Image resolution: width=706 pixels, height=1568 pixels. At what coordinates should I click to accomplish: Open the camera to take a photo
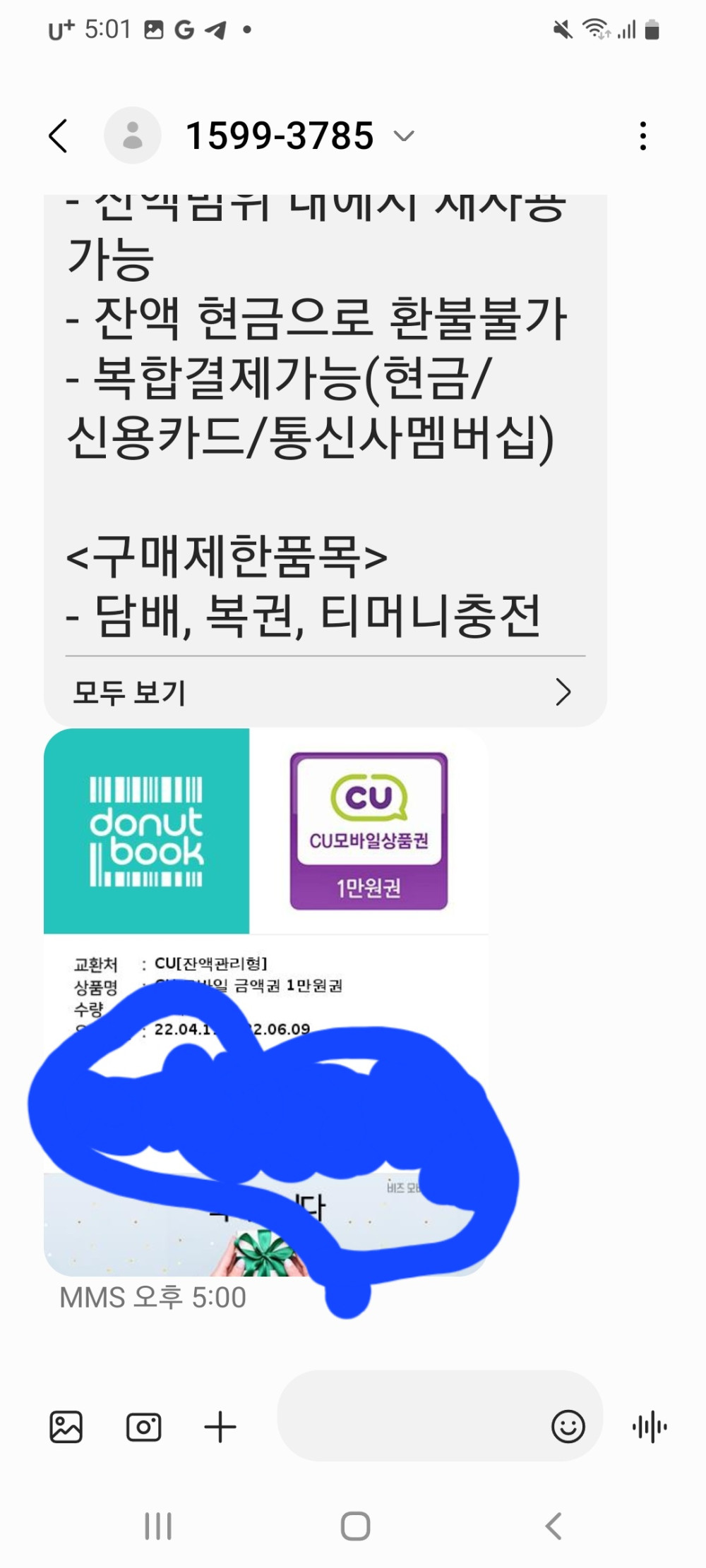point(143,1427)
